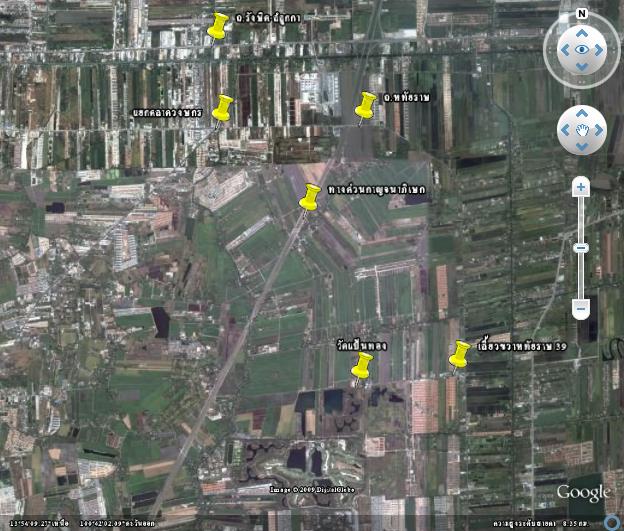
Task: Open the placemark pin labeled with 39
Action: tap(459, 353)
